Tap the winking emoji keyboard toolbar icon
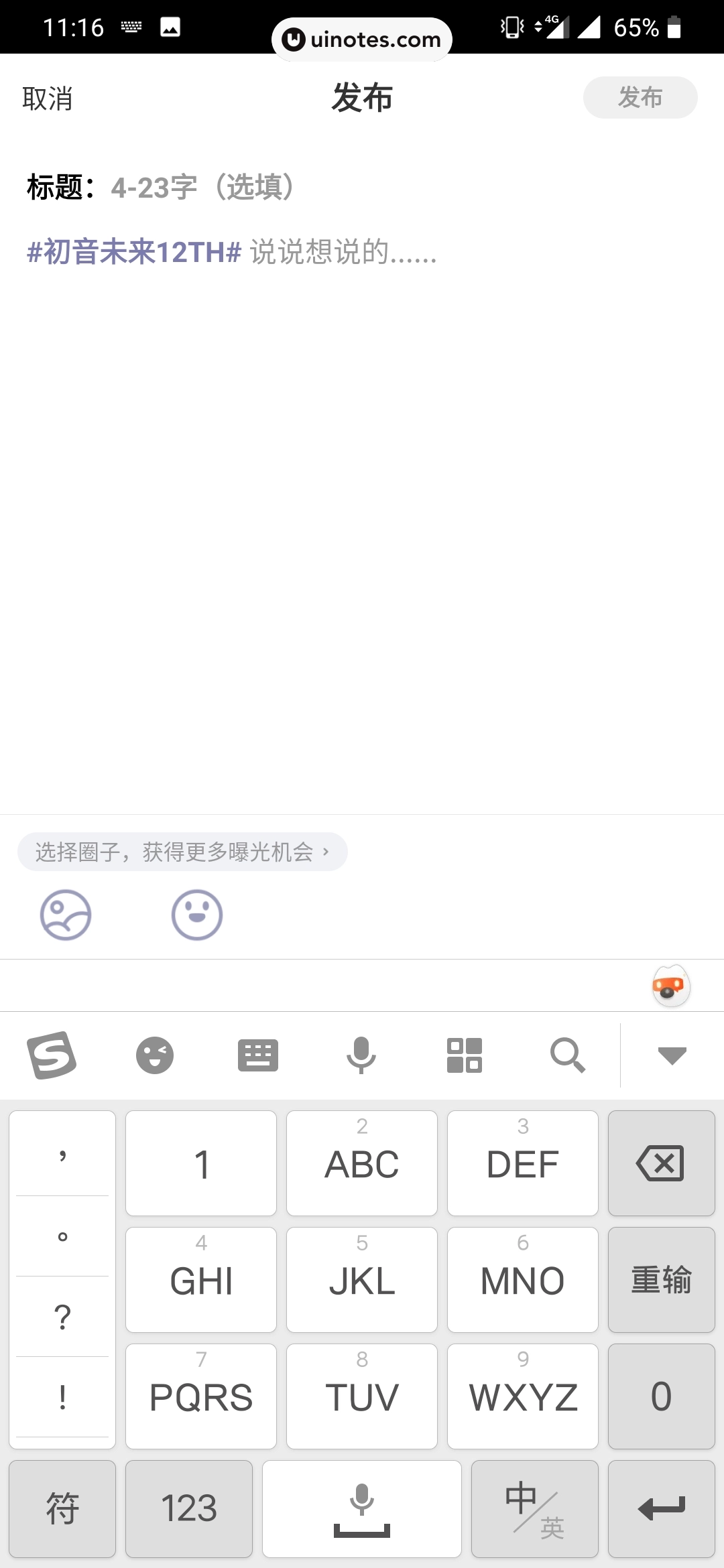724x1568 pixels. tap(155, 1055)
